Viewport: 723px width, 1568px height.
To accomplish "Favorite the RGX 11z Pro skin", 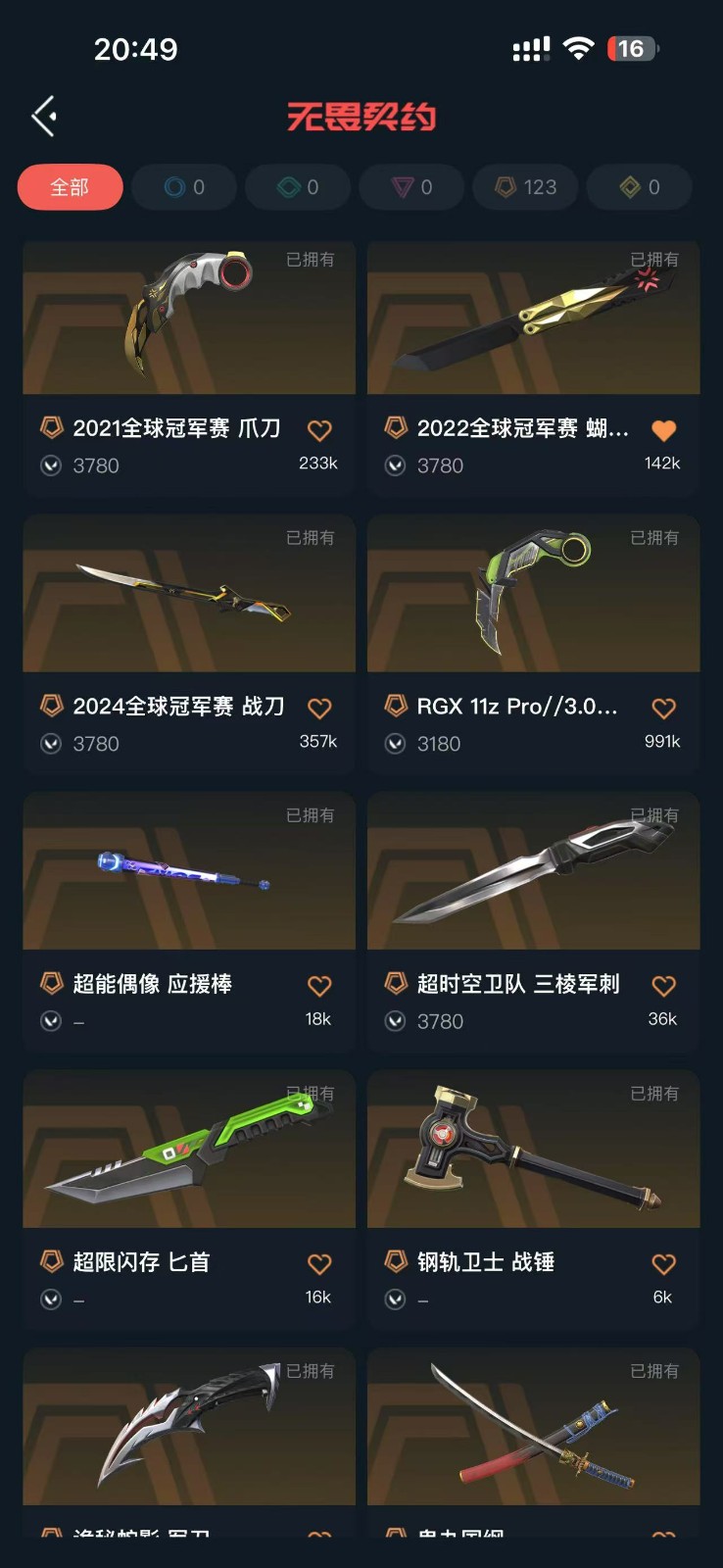I will (663, 709).
